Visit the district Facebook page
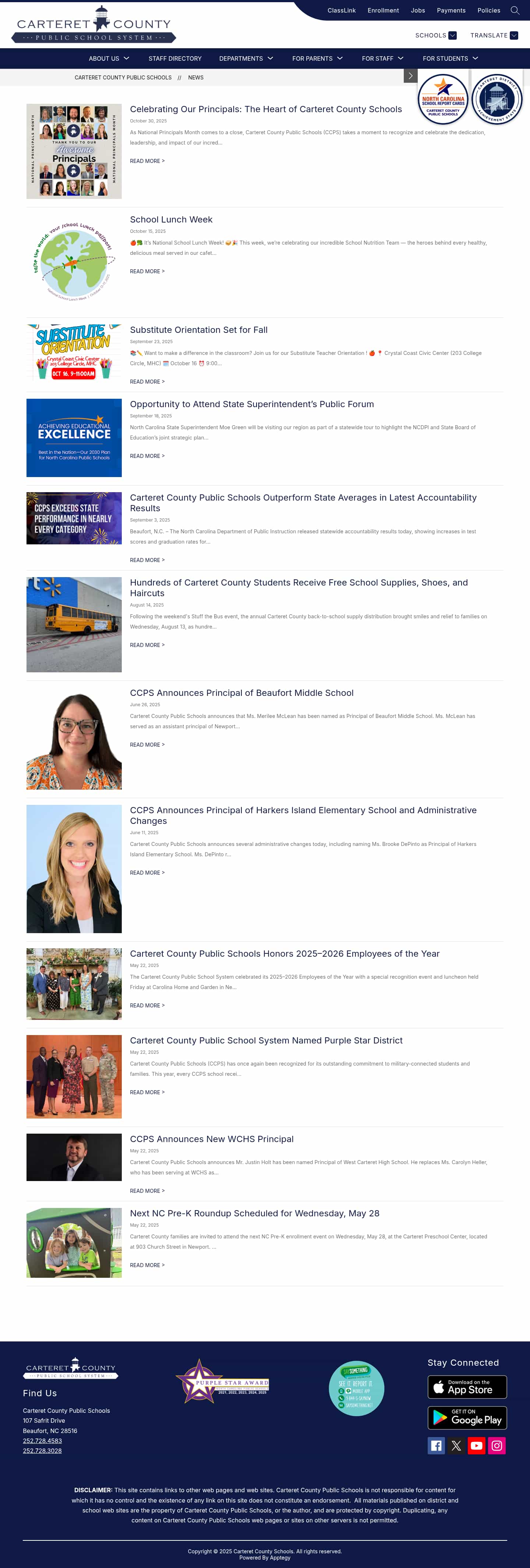Screen dimensions: 530x1568 click(x=436, y=1445)
